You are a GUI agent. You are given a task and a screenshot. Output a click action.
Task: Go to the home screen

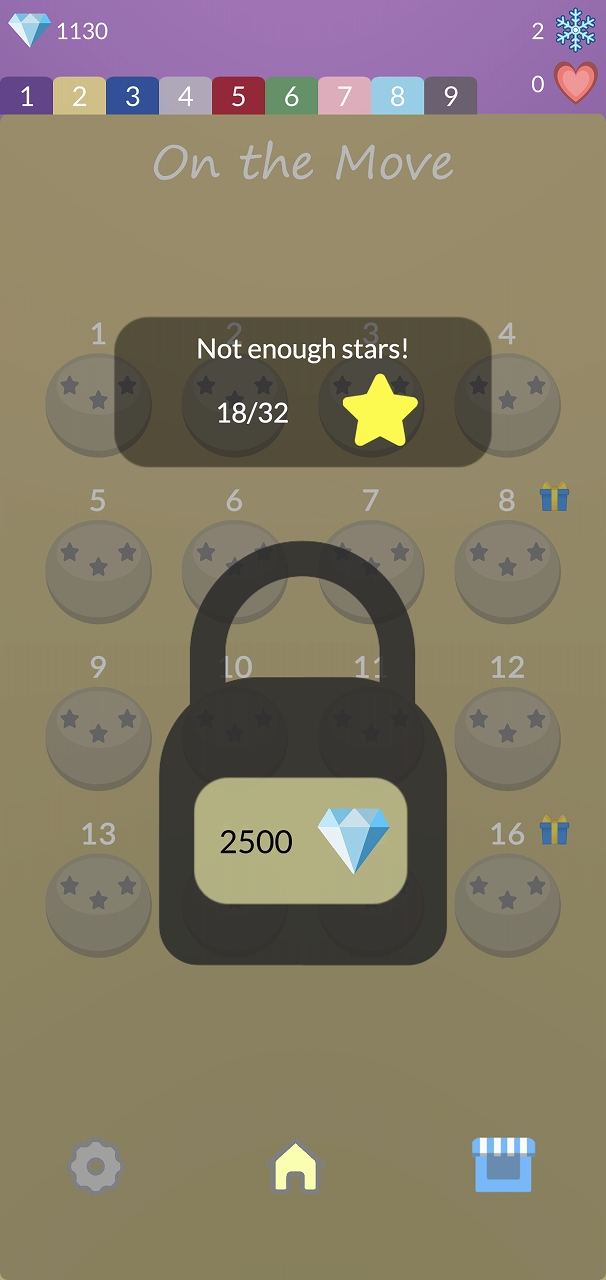(x=296, y=1167)
